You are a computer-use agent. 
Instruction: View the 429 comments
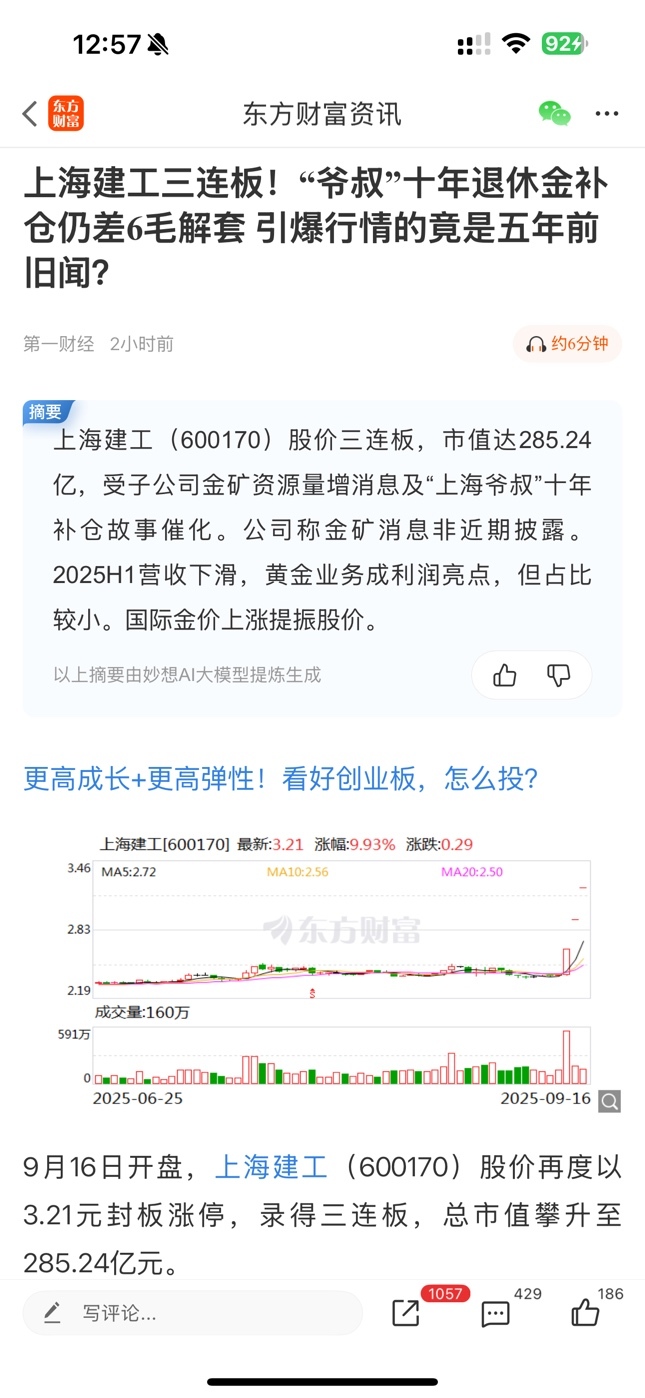[496, 1312]
